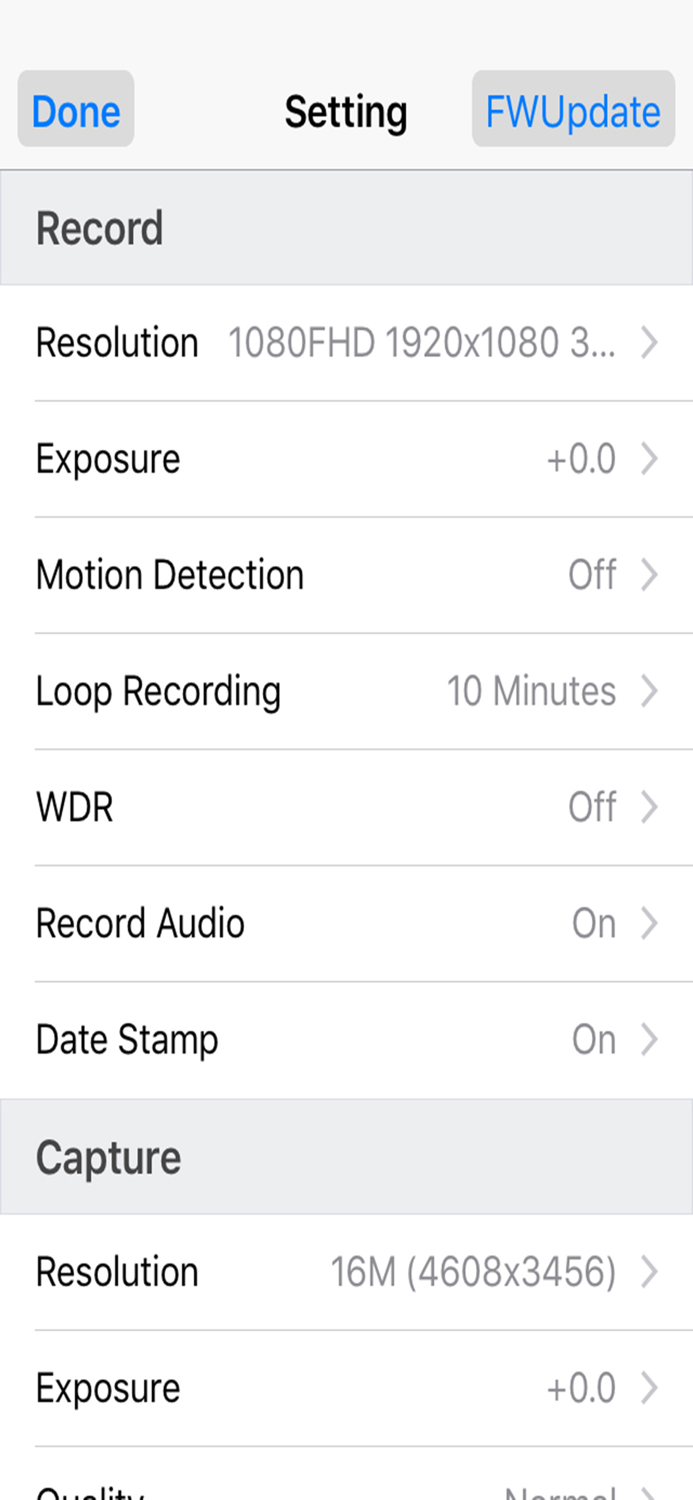Screen dimensions: 693x1500
Task: Change the Record resolution setting
Action: click(x=346, y=343)
